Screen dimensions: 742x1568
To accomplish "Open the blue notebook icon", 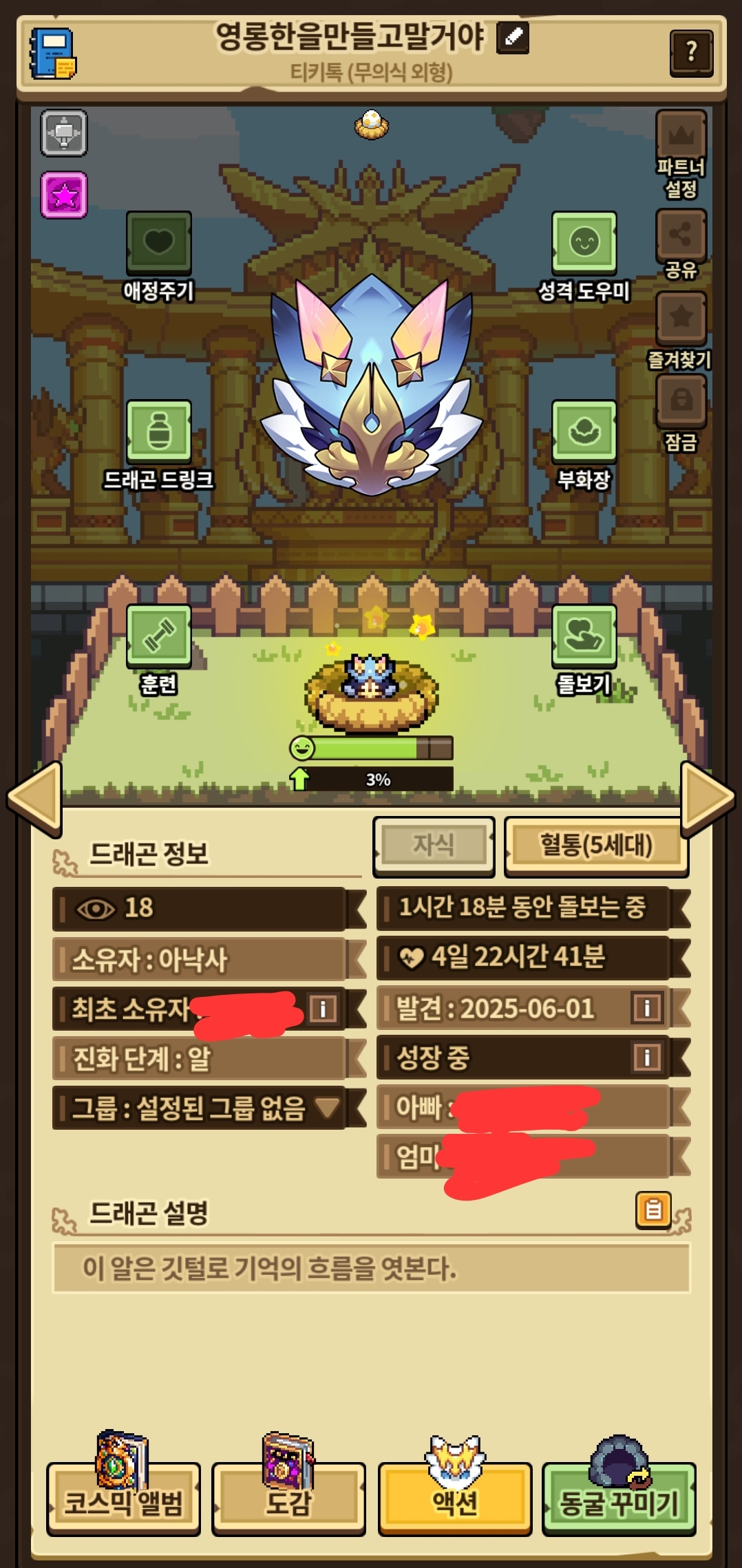I will click(53, 54).
